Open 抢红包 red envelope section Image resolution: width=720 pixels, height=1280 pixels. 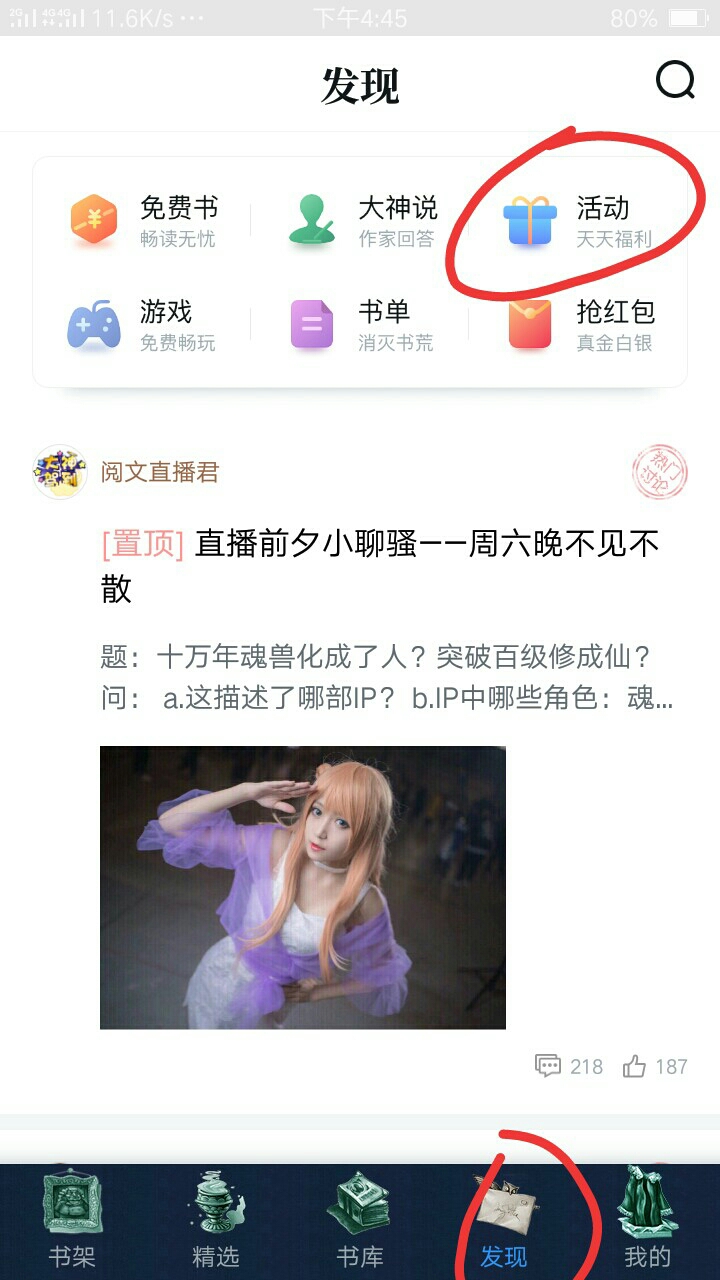click(581, 325)
